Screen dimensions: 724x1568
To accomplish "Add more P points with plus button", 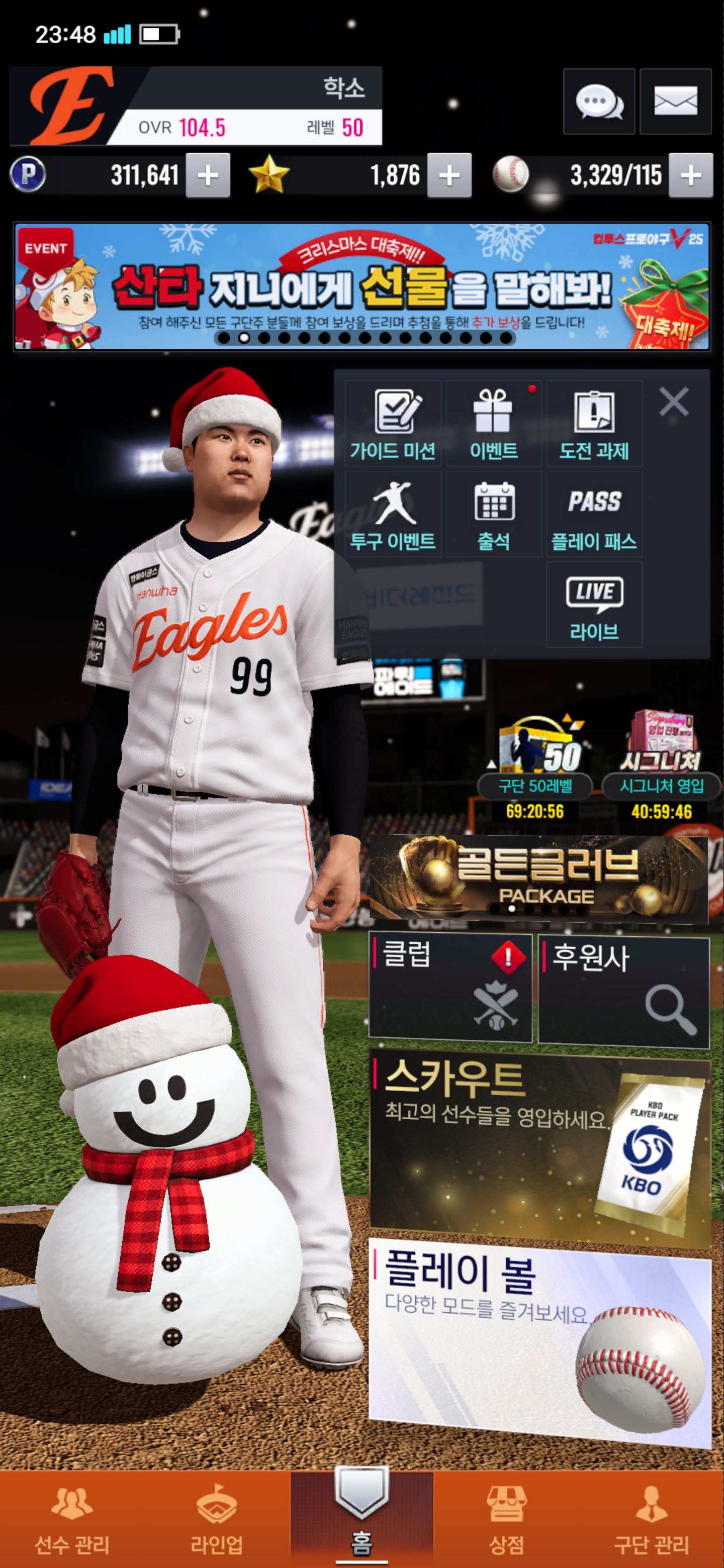I will pyautogui.click(x=208, y=176).
